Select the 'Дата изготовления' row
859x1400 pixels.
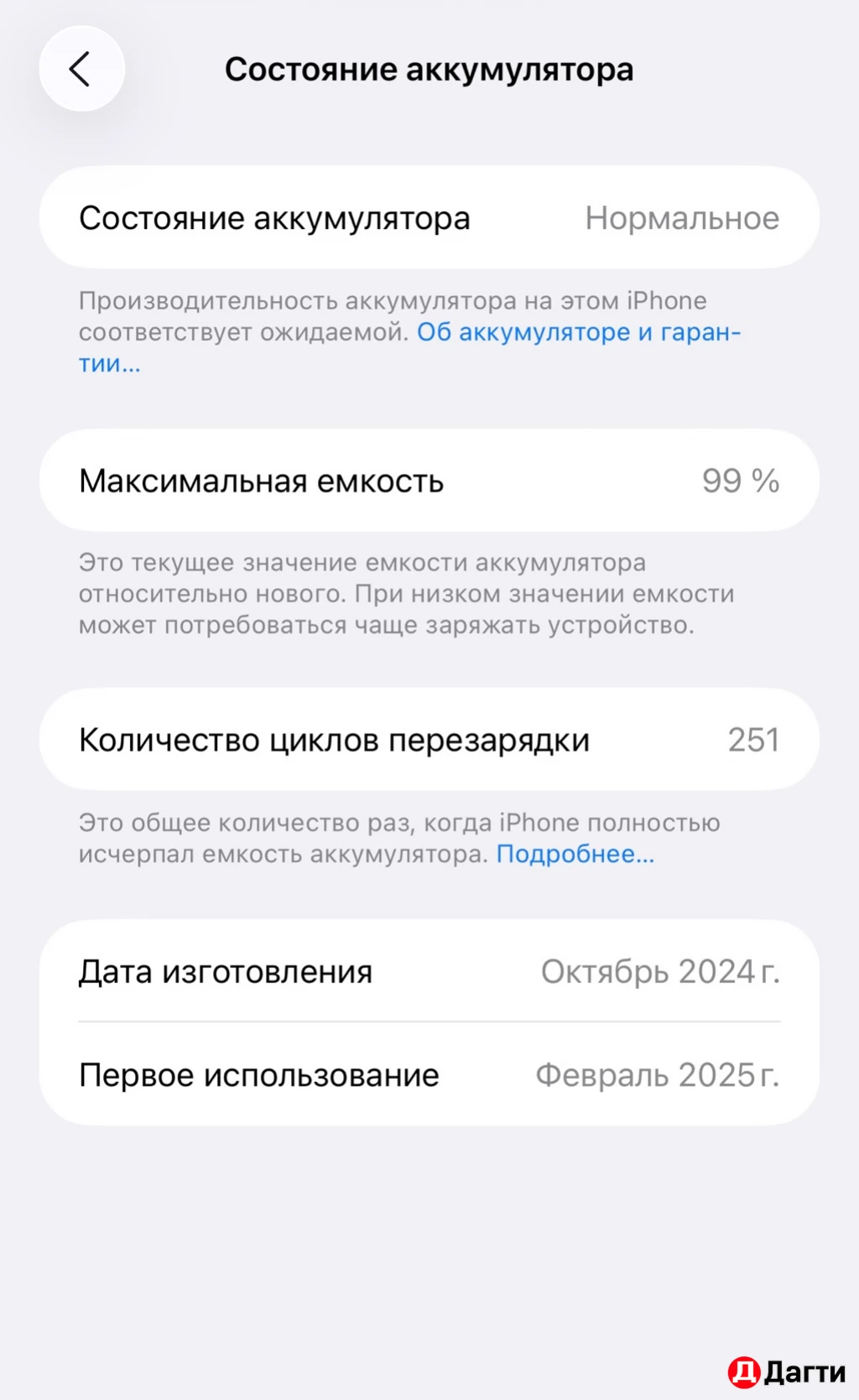pos(225,972)
